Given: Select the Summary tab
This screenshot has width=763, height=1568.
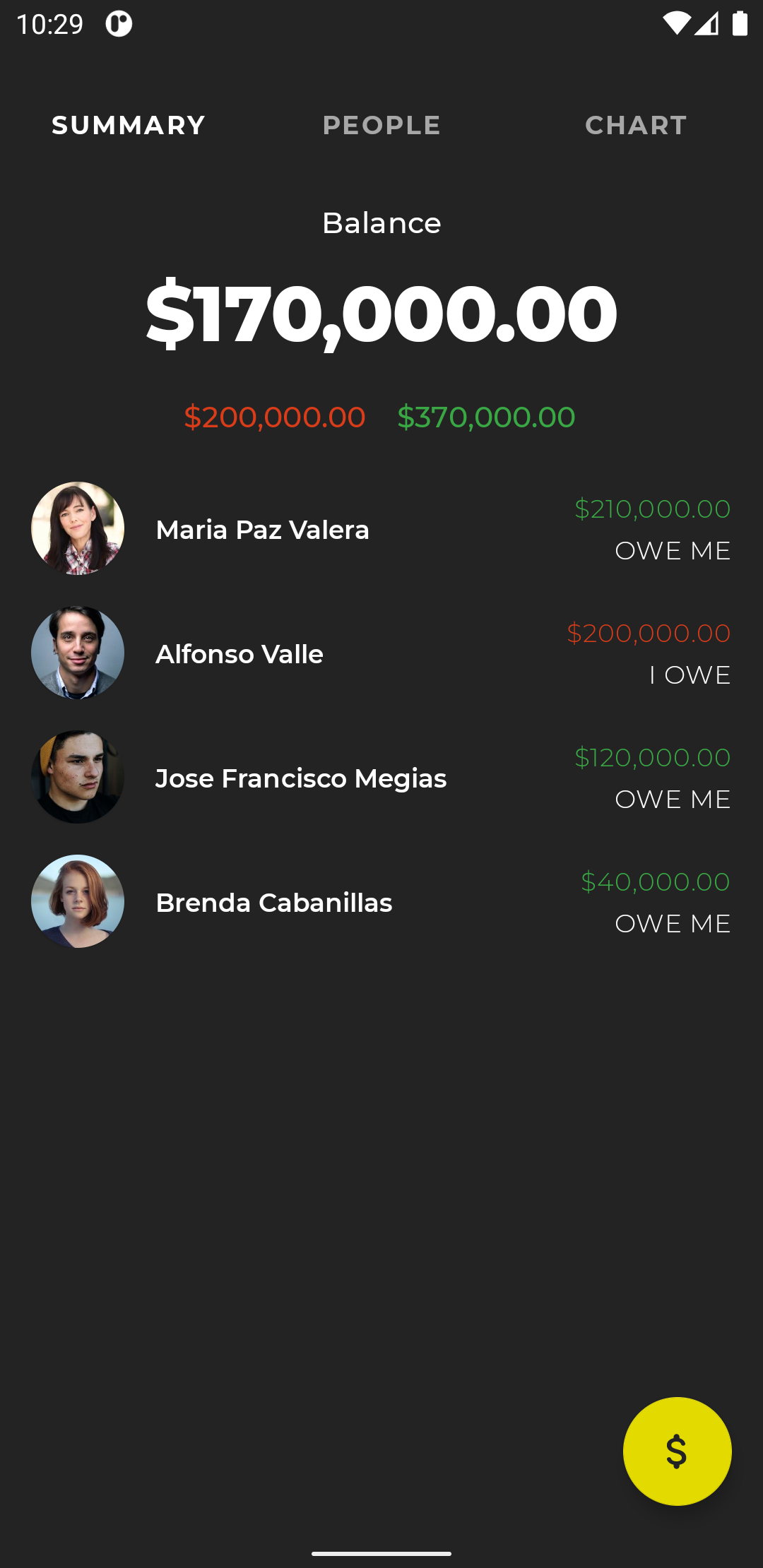Looking at the screenshot, I should coord(129,126).
